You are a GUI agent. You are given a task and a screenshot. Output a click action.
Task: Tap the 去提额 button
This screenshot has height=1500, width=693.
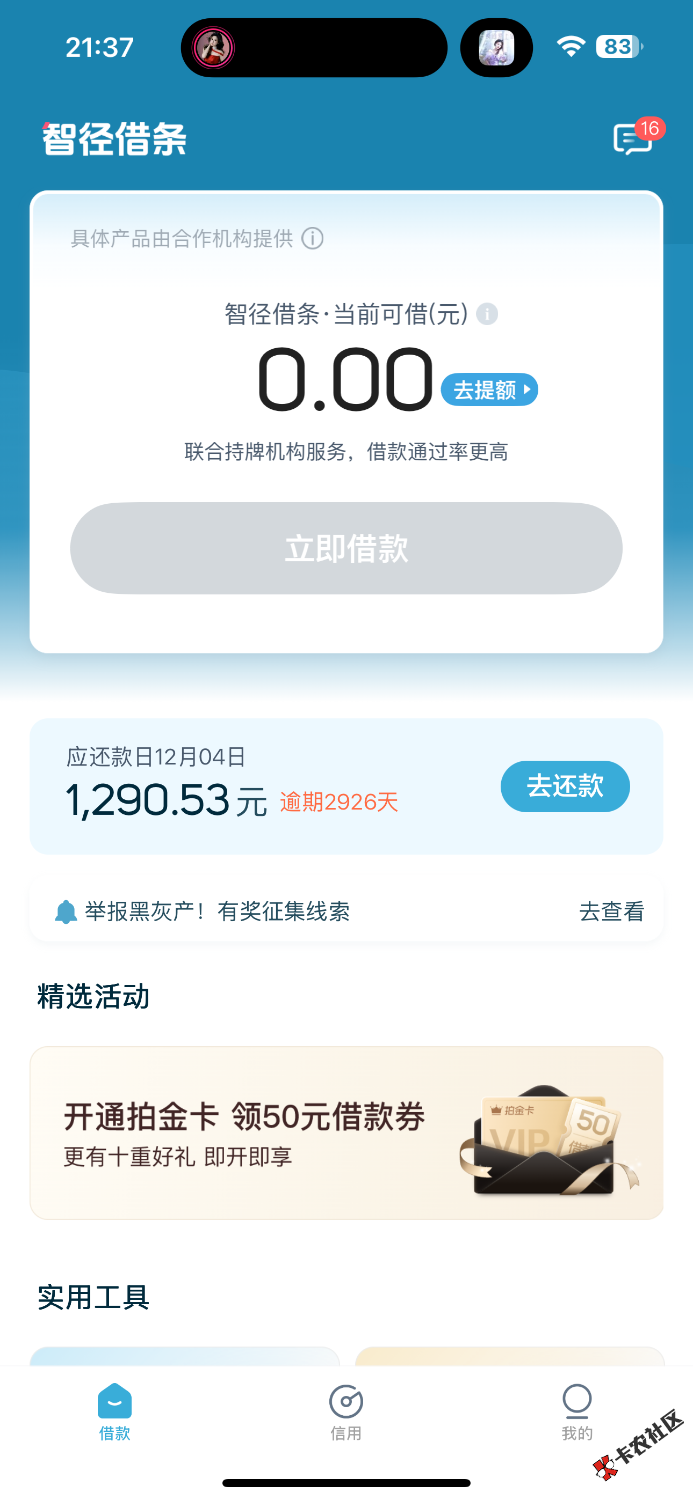click(489, 389)
